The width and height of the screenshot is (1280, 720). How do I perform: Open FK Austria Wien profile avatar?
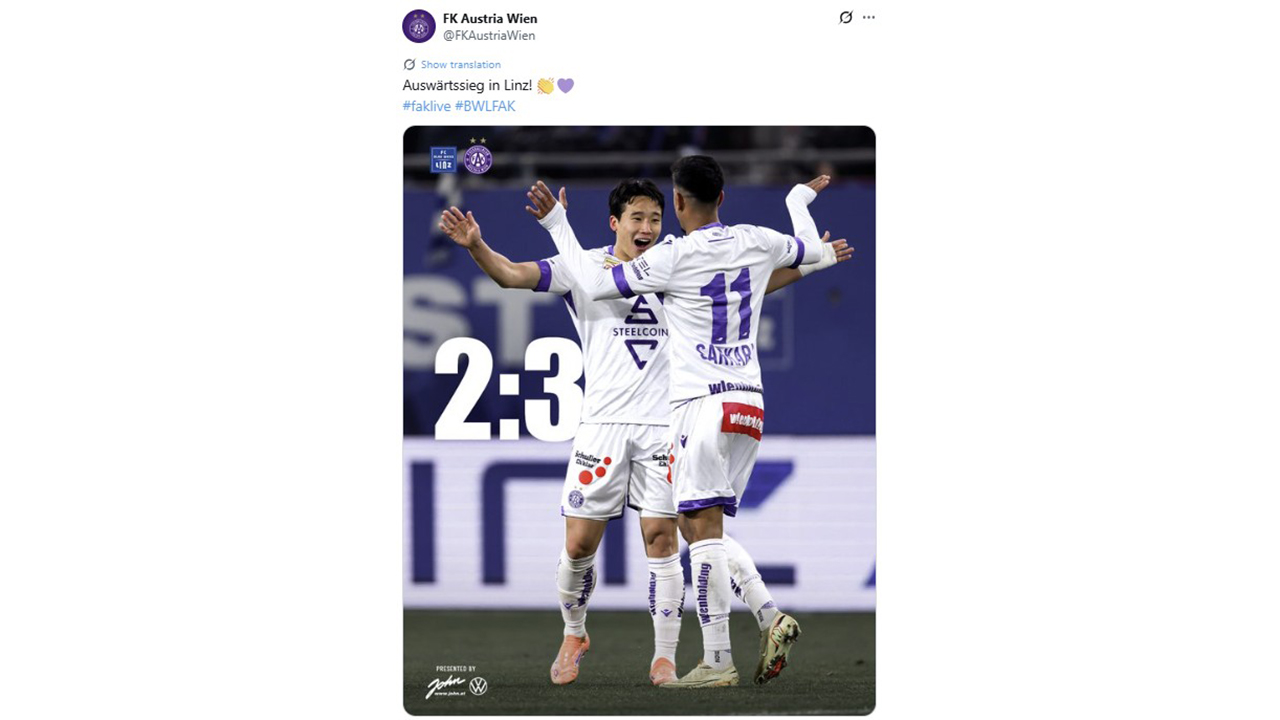click(418, 26)
